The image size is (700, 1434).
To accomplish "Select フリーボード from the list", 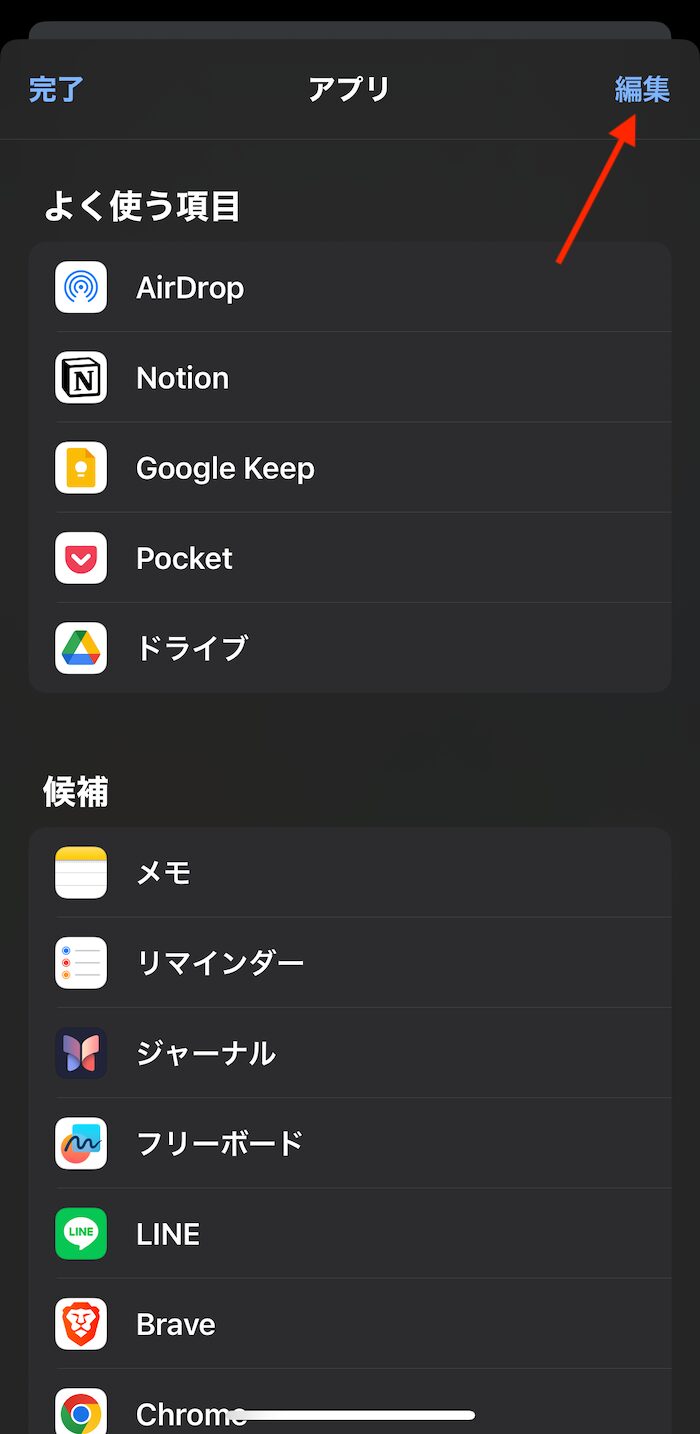I will coord(350,1143).
